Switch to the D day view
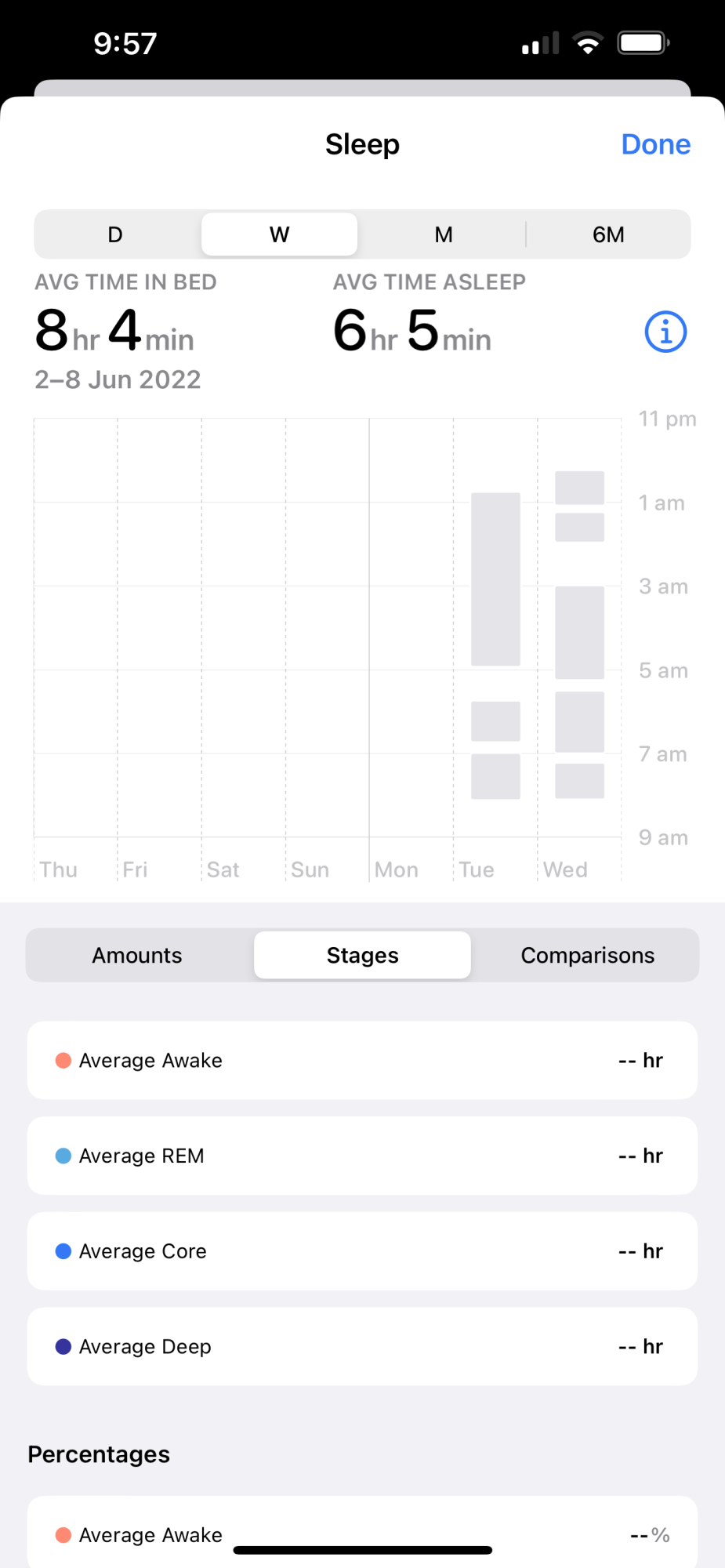The height and width of the screenshot is (1568, 725). pos(115,234)
